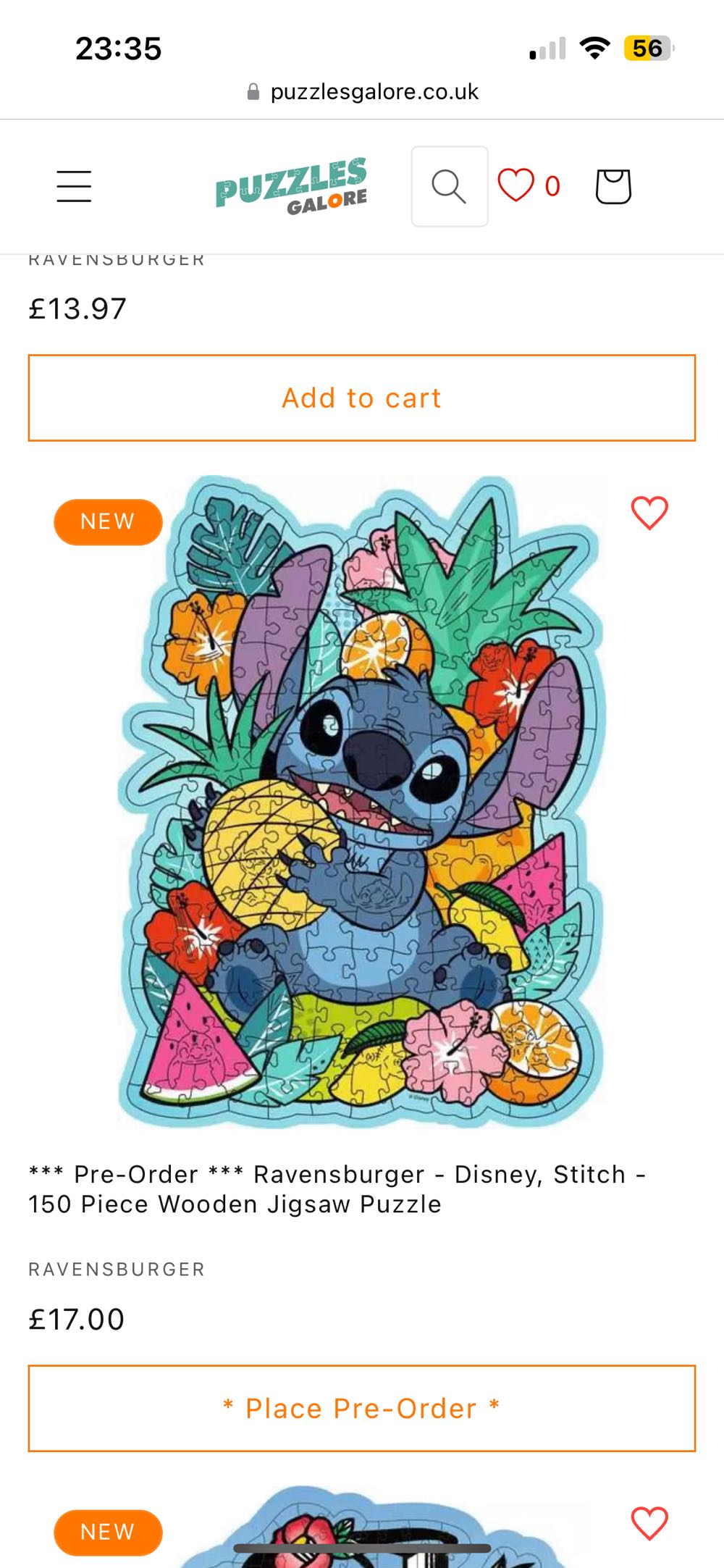Open the Stitch wooden puzzle image
Viewport: 724px width, 1568px height.
[x=362, y=800]
